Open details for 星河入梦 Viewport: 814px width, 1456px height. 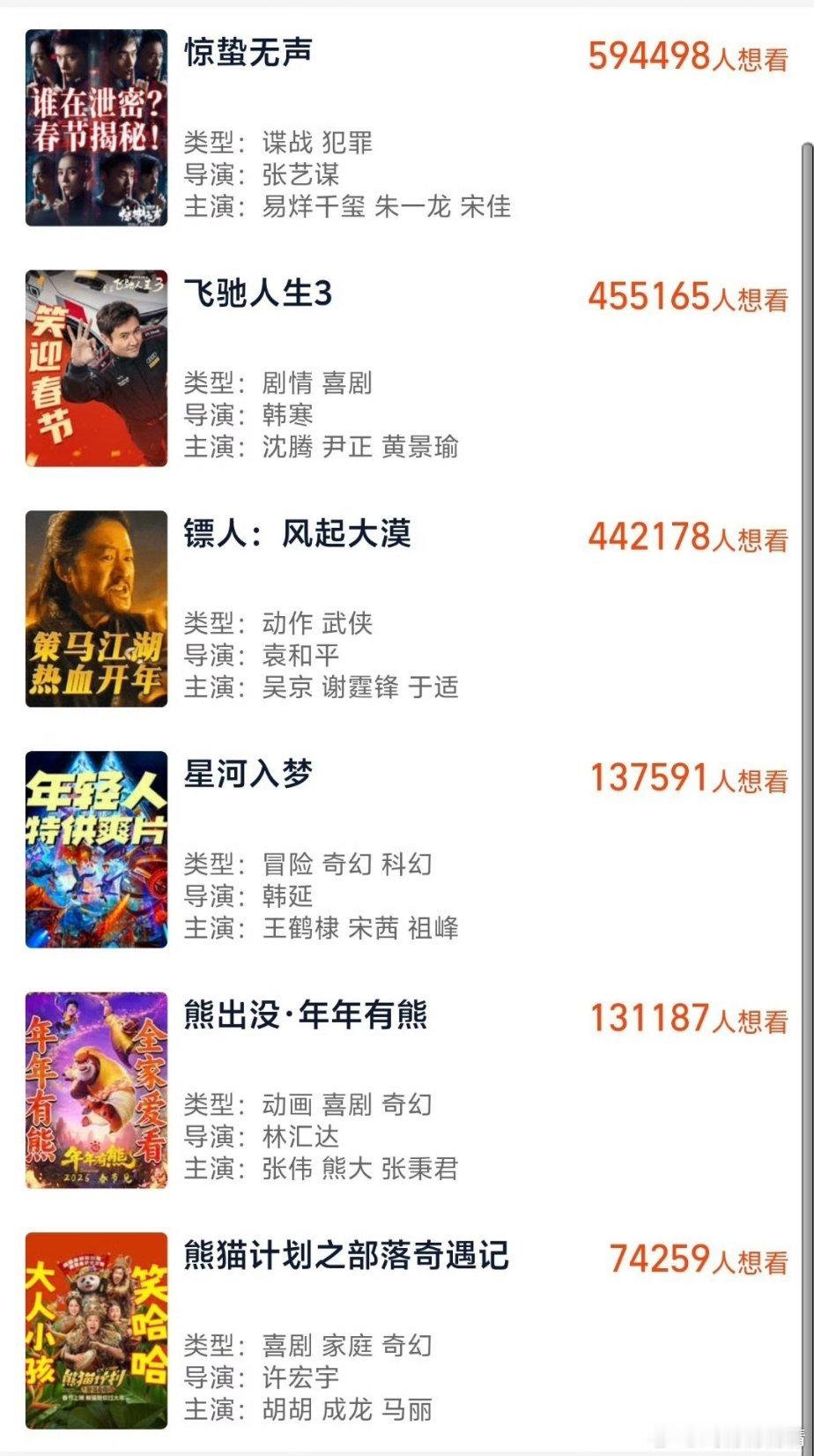pyautogui.click(x=248, y=776)
